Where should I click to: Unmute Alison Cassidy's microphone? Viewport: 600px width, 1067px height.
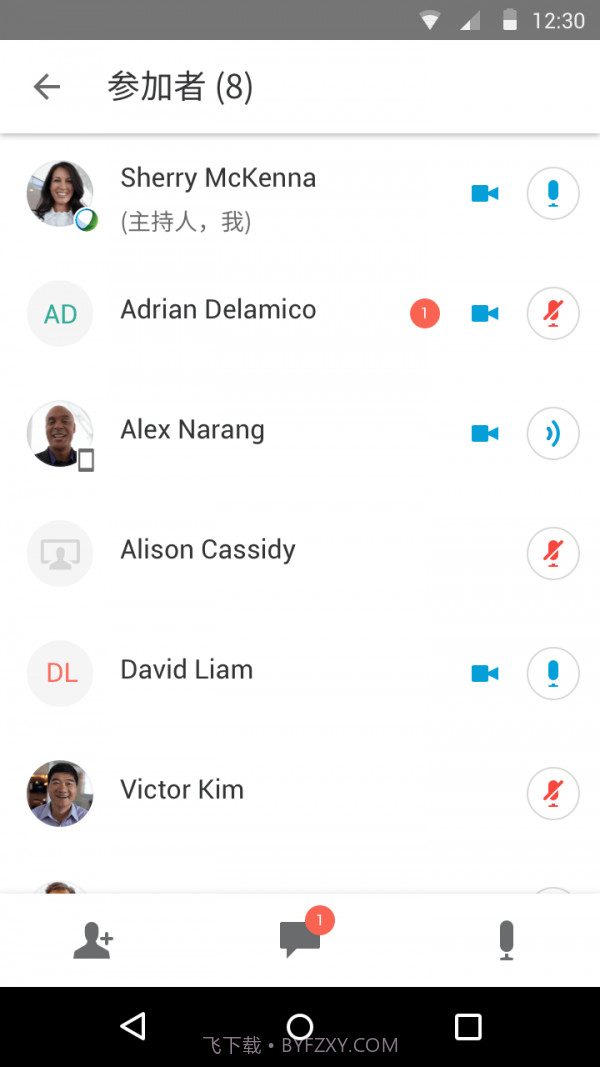552,553
